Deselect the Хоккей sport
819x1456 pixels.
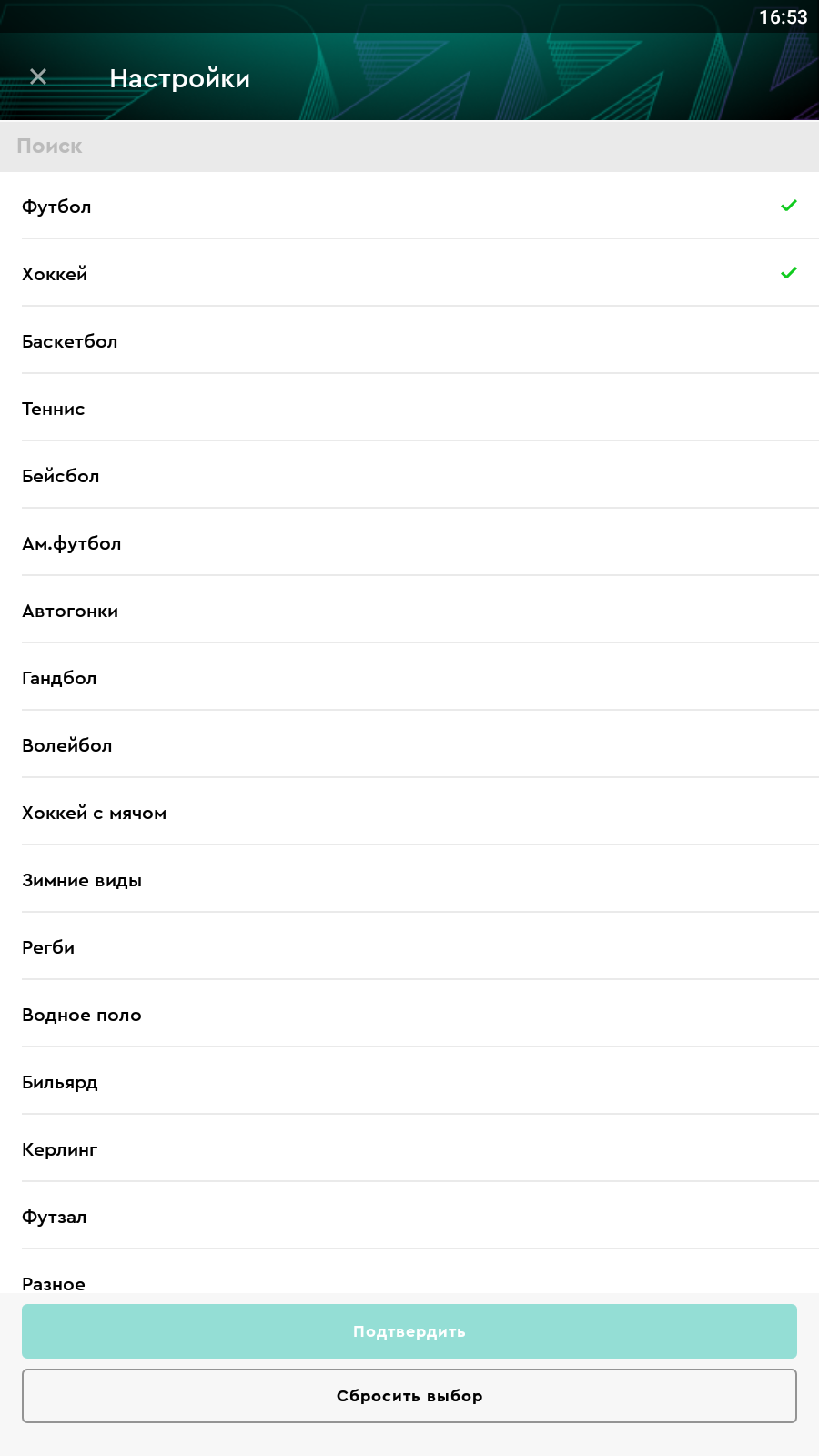coord(409,274)
